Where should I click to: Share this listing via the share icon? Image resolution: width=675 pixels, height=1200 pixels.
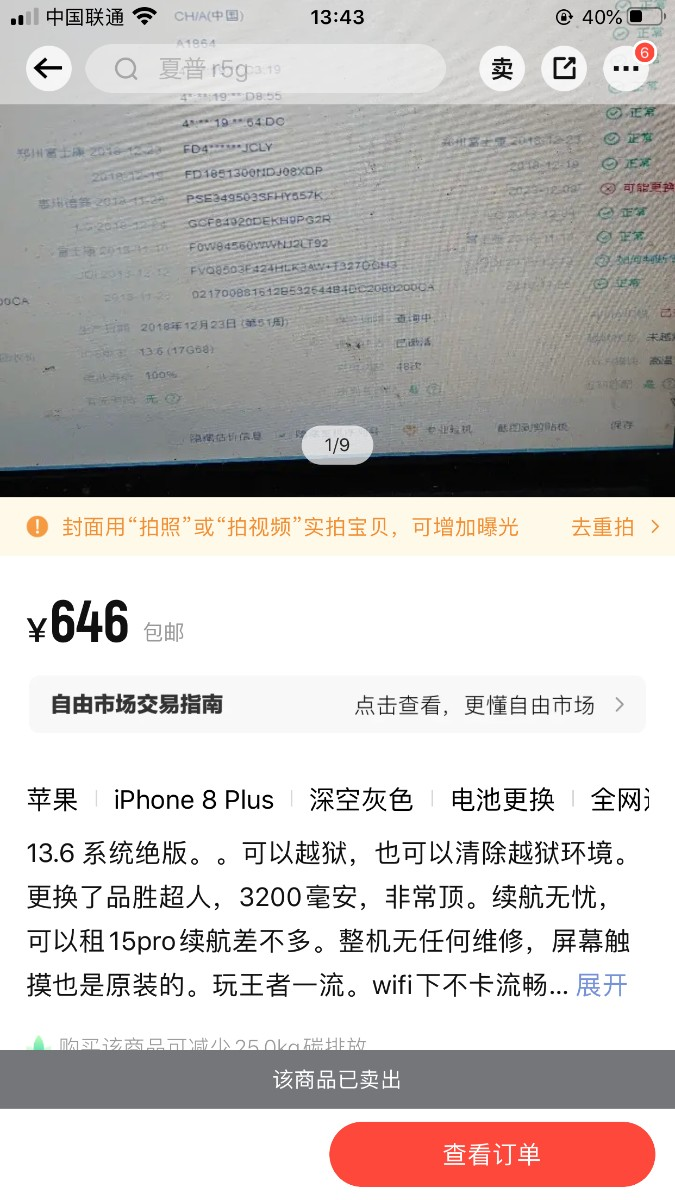coord(564,68)
